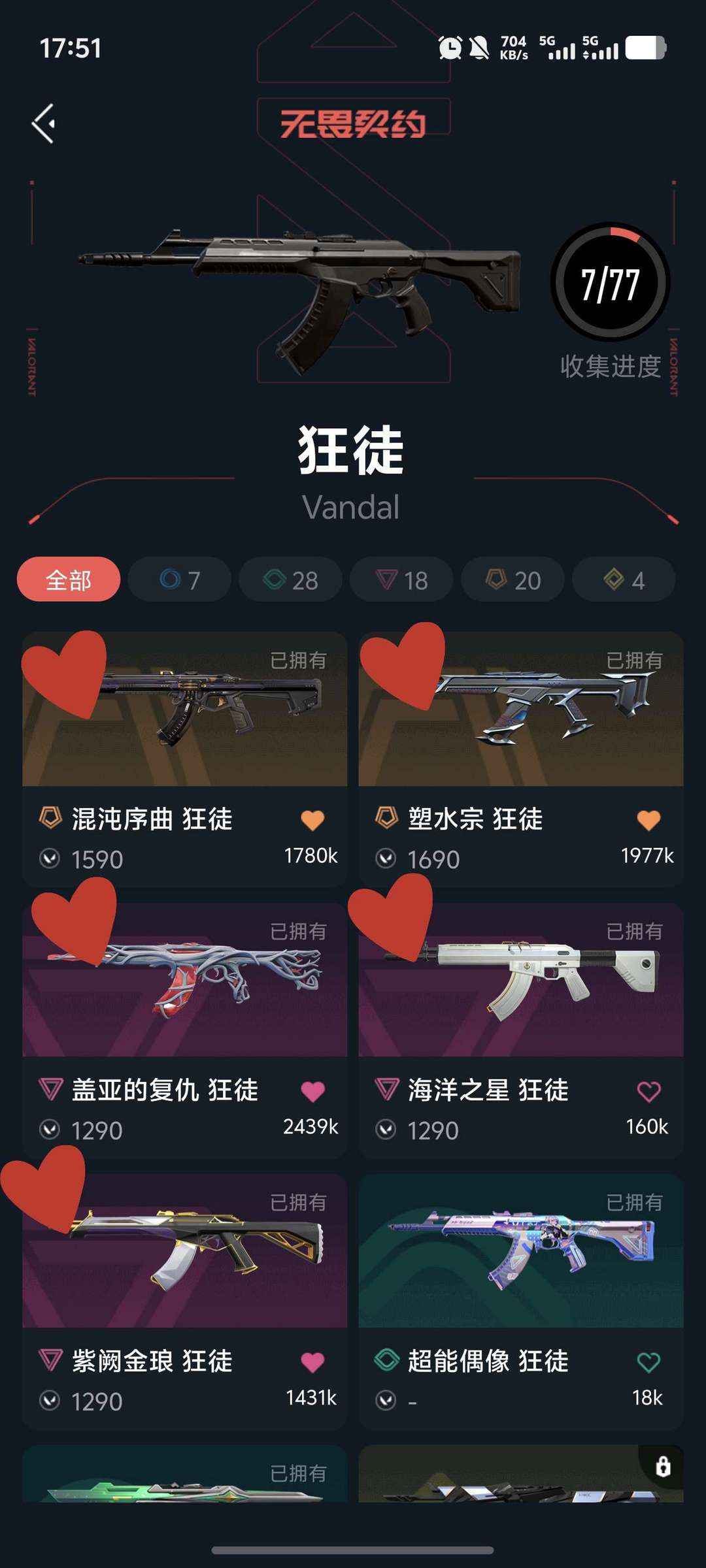
Task: Go back using the top-left arrow
Action: click(44, 123)
